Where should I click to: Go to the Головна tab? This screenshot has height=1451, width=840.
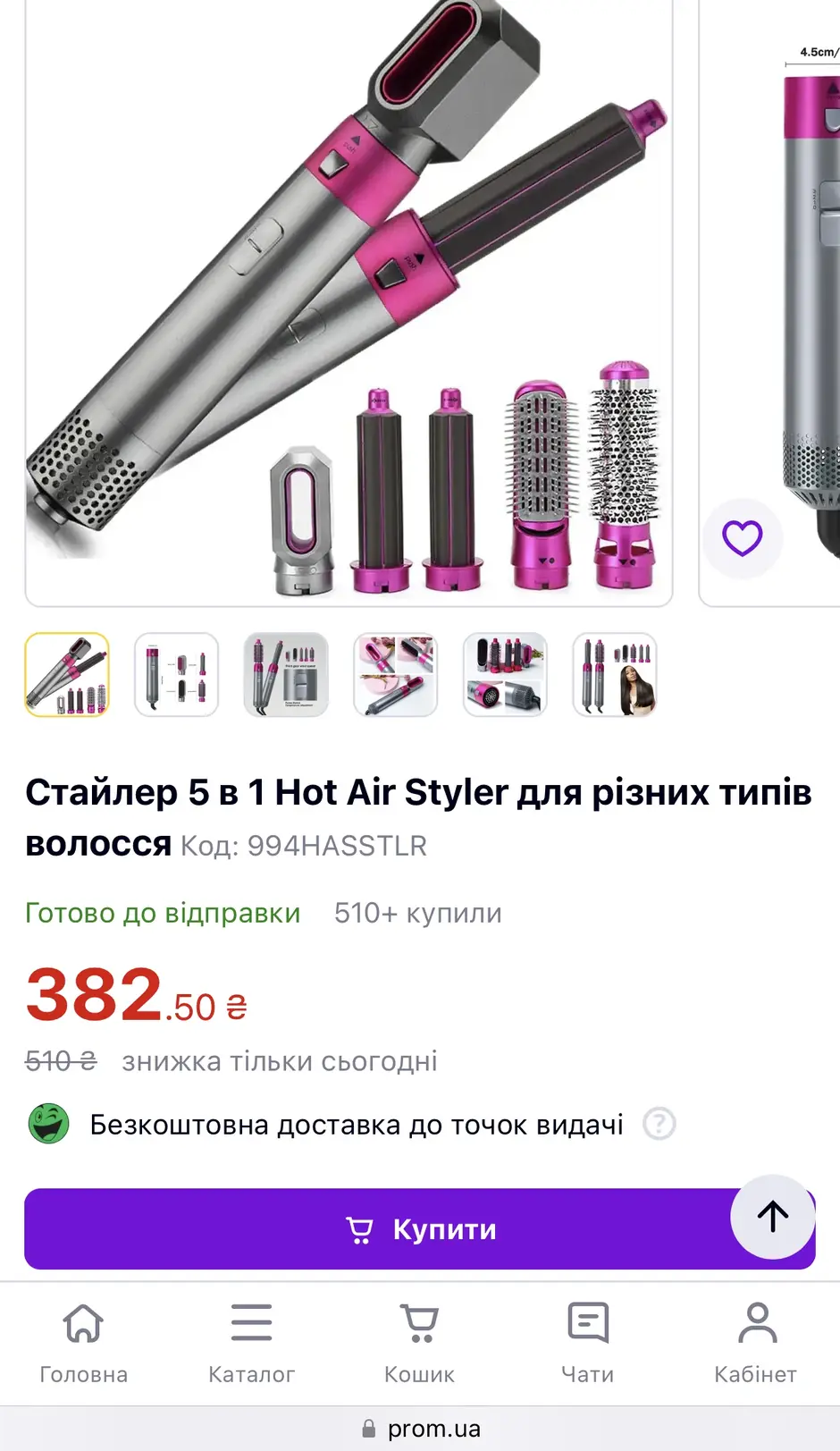point(83,1341)
